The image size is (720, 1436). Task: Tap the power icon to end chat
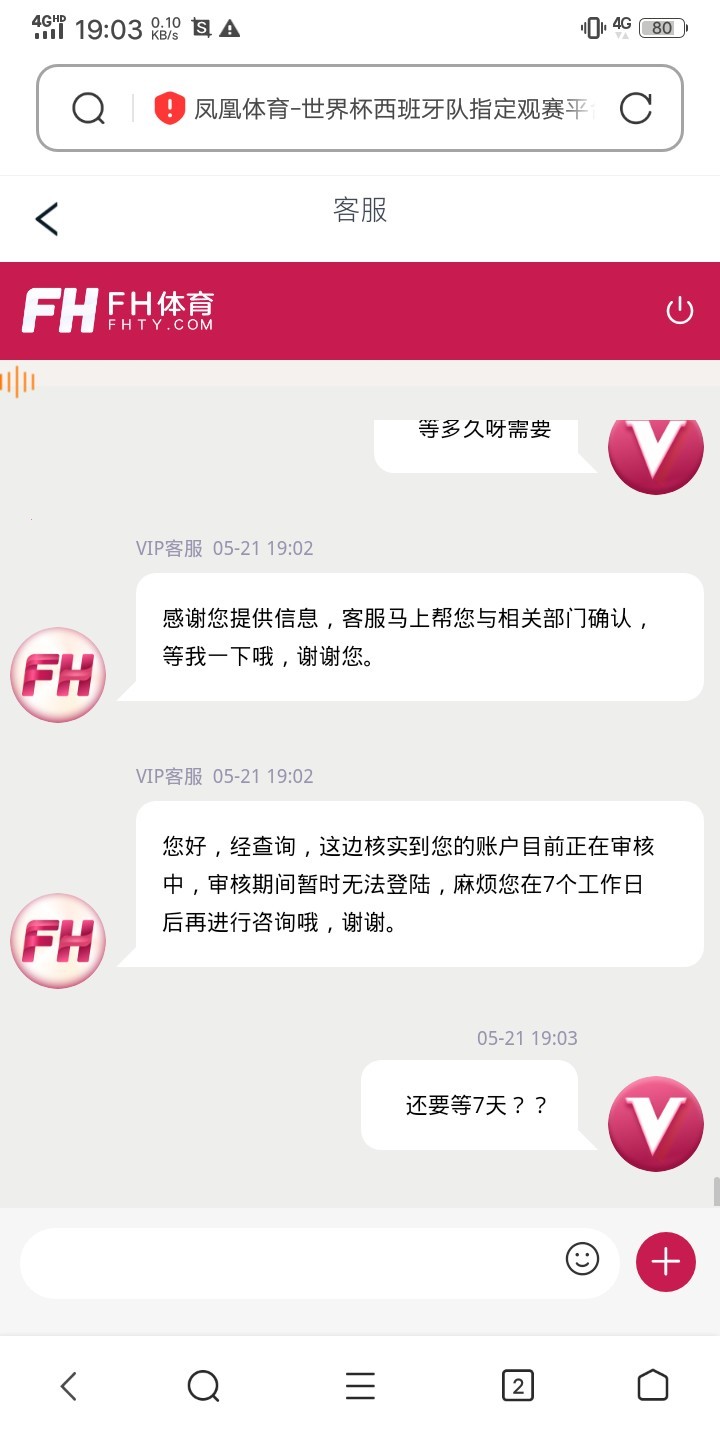tap(680, 311)
